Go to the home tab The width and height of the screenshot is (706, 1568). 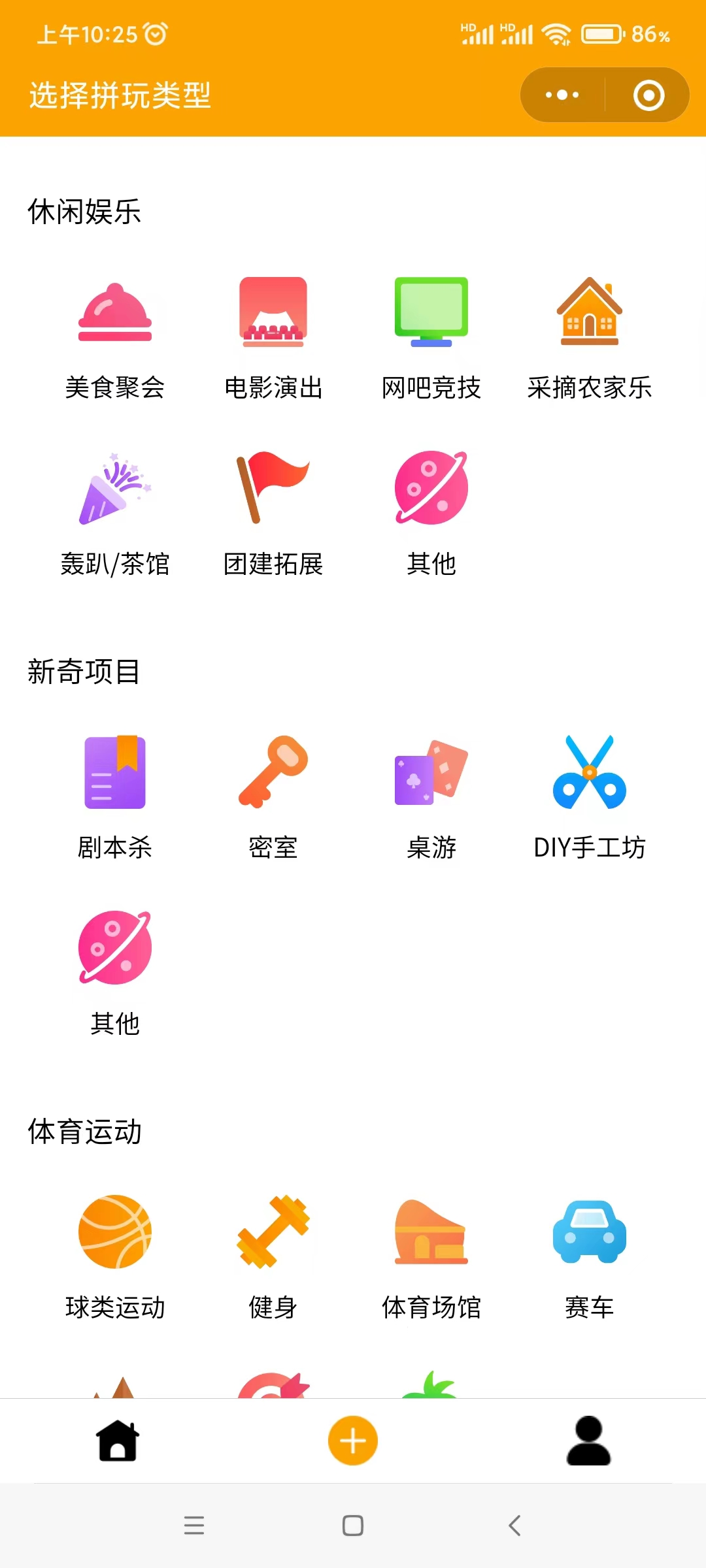click(x=118, y=1441)
